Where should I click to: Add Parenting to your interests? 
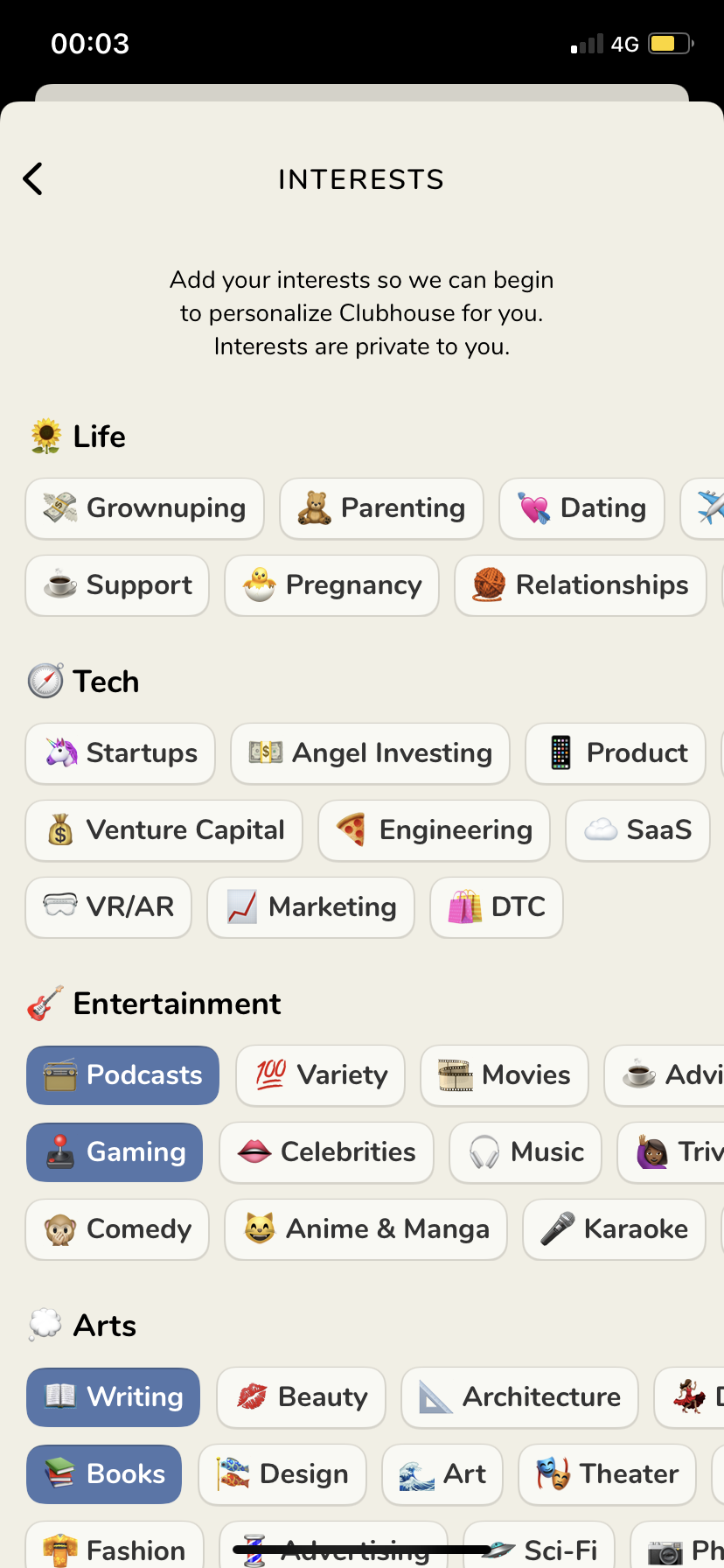click(x=381, y=508)
